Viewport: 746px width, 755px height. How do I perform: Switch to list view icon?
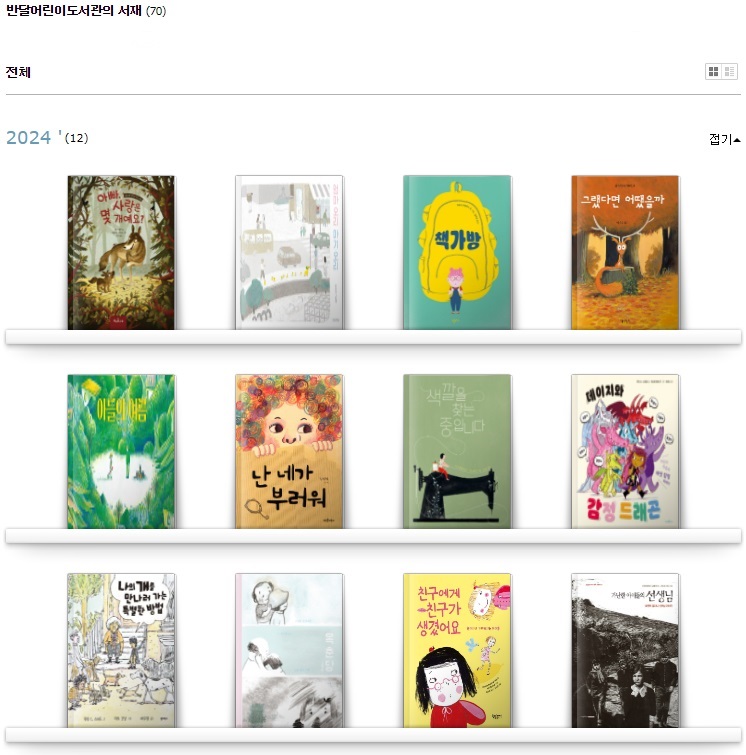730,71
